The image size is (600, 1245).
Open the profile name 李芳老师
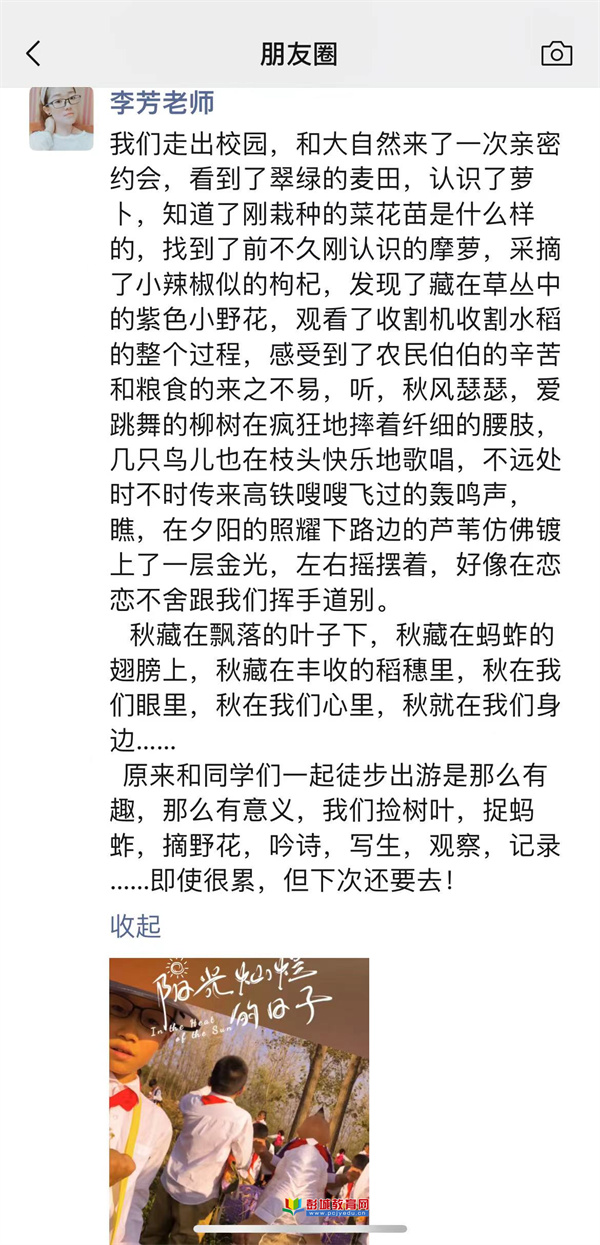tap(162, 102)
